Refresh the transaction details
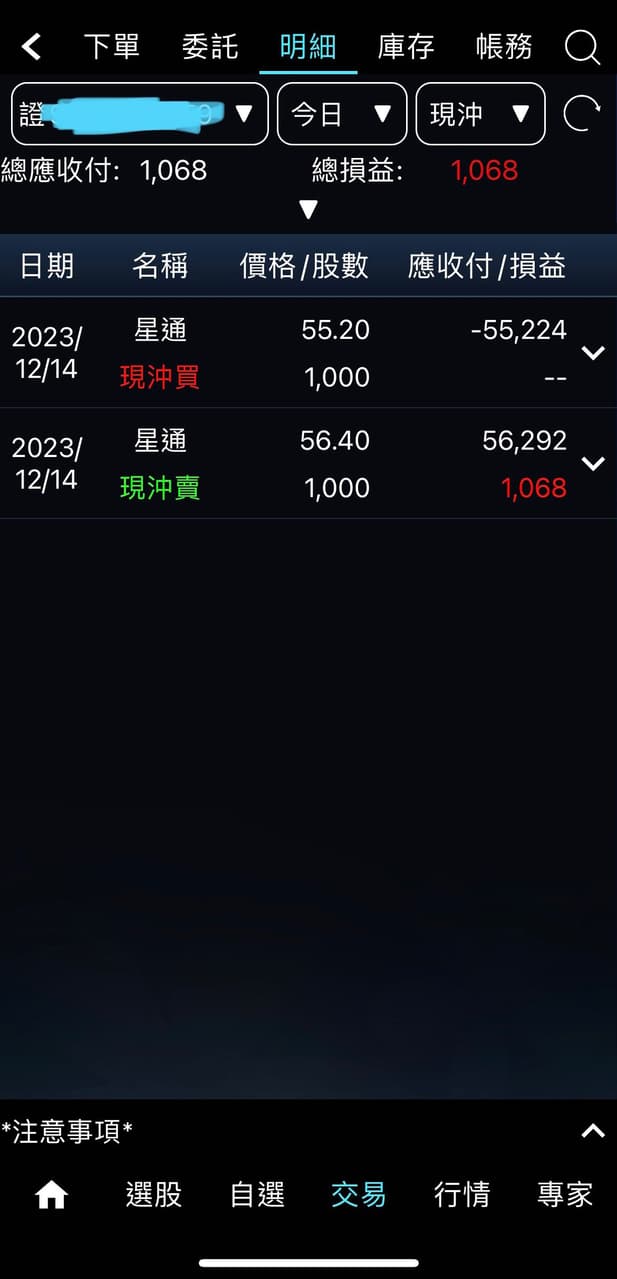This screenshot has width=617, height=1279. tap(582, 114)
